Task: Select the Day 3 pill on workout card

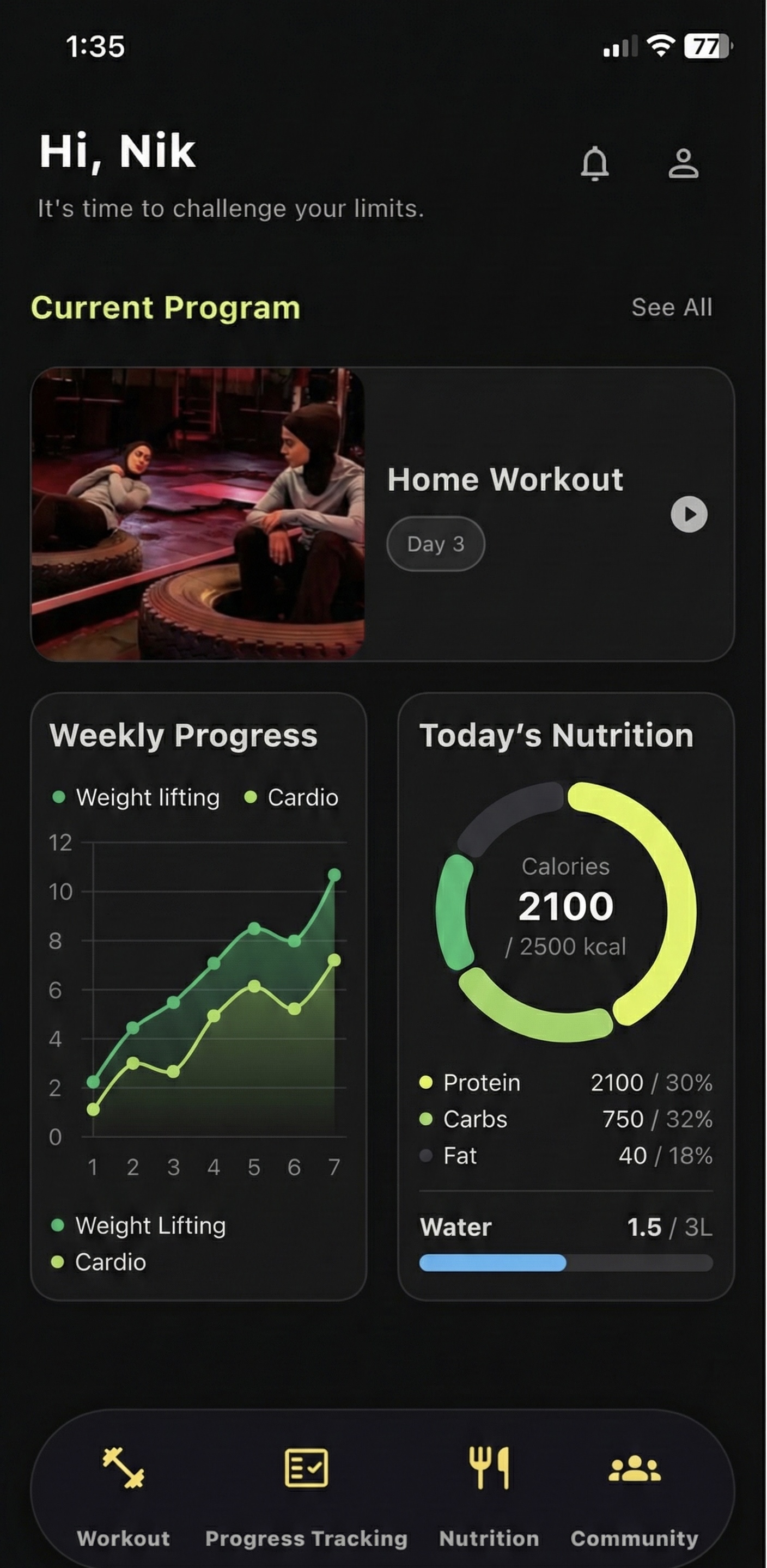Action: point(435,544)
